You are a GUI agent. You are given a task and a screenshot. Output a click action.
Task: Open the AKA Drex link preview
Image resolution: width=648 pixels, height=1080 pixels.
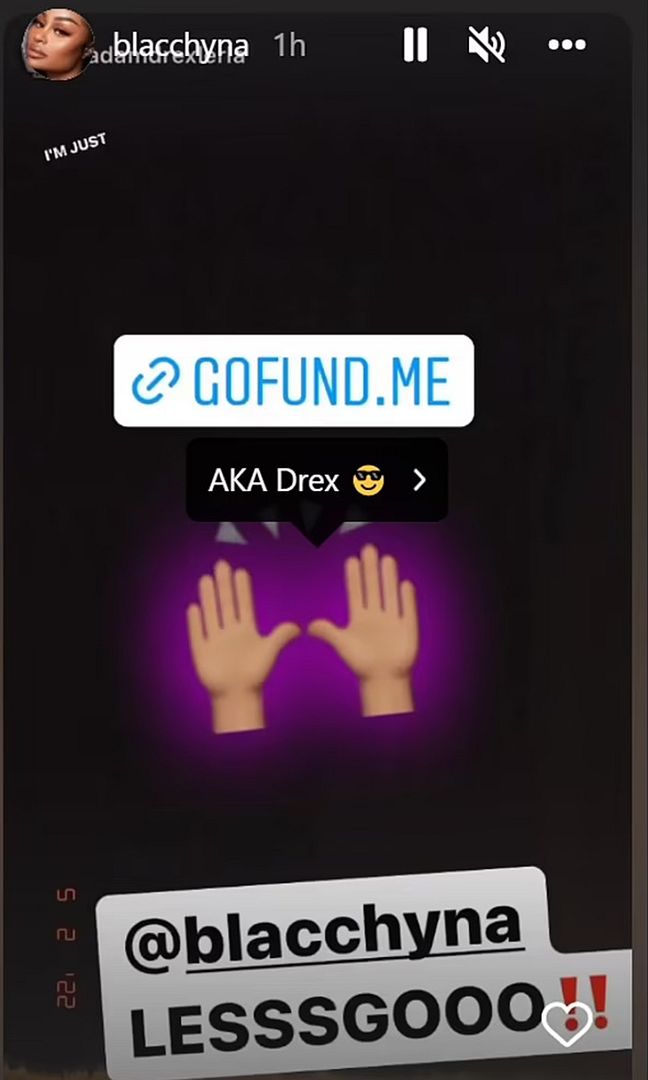(x=317, y=480)
